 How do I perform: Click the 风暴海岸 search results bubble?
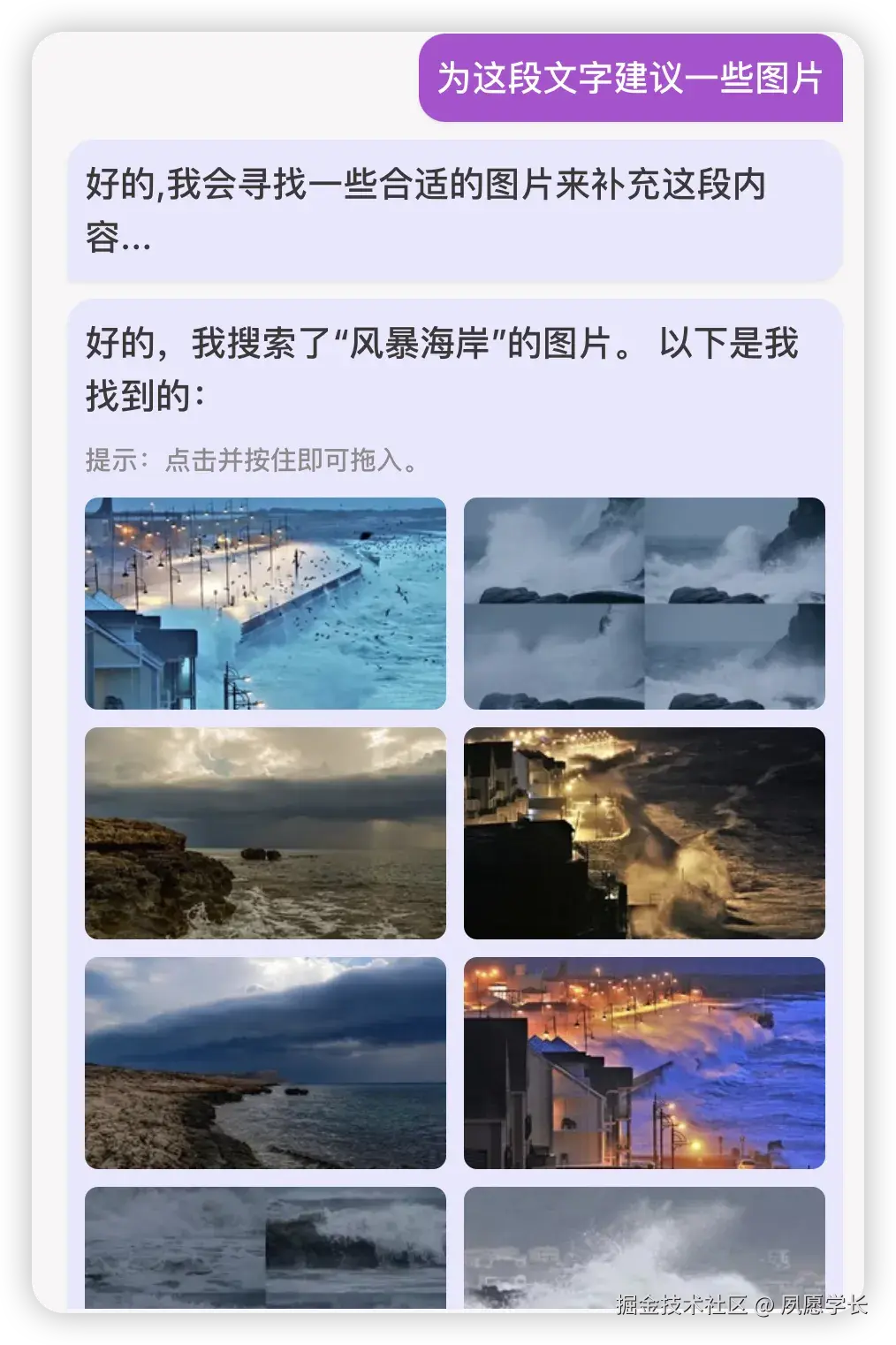click(442, 371)
